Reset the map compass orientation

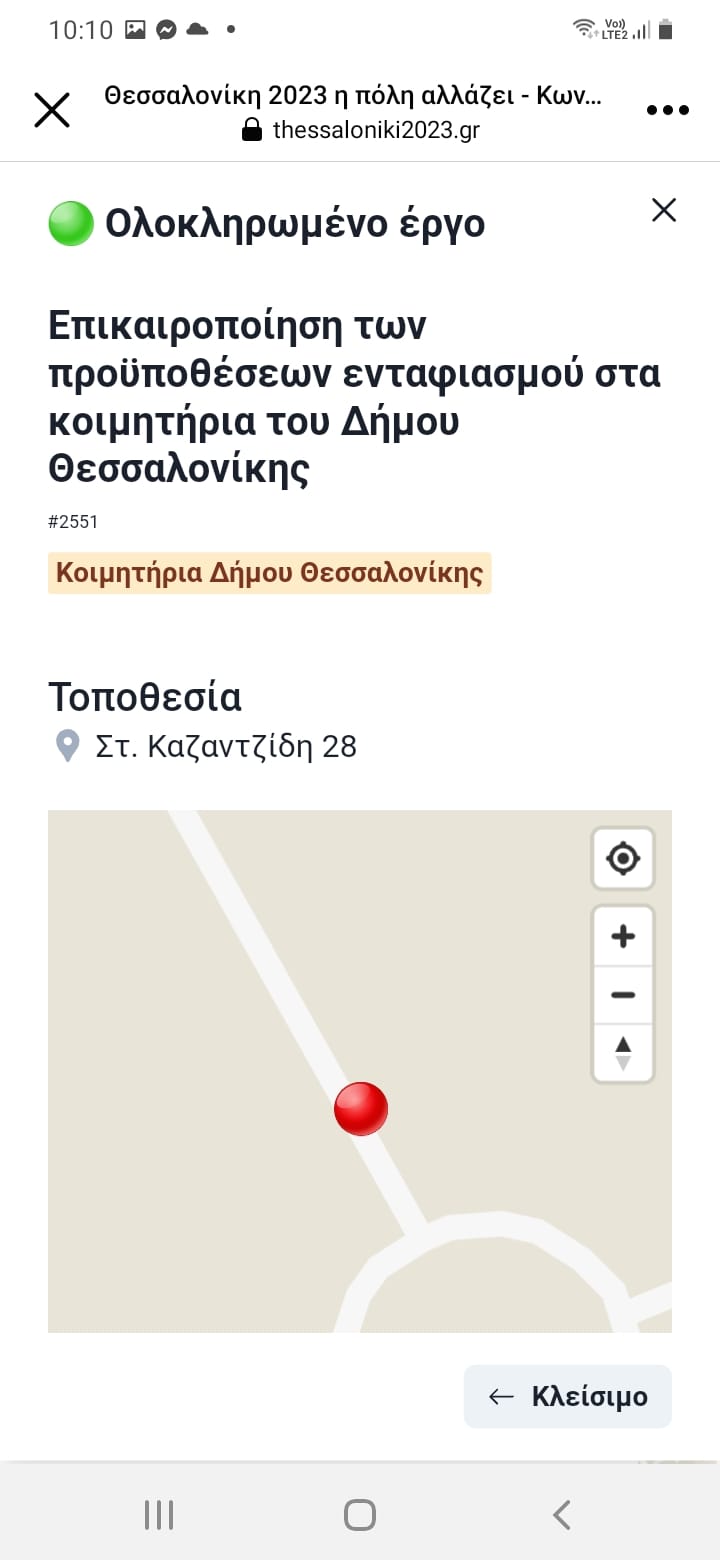(623, 1053)
